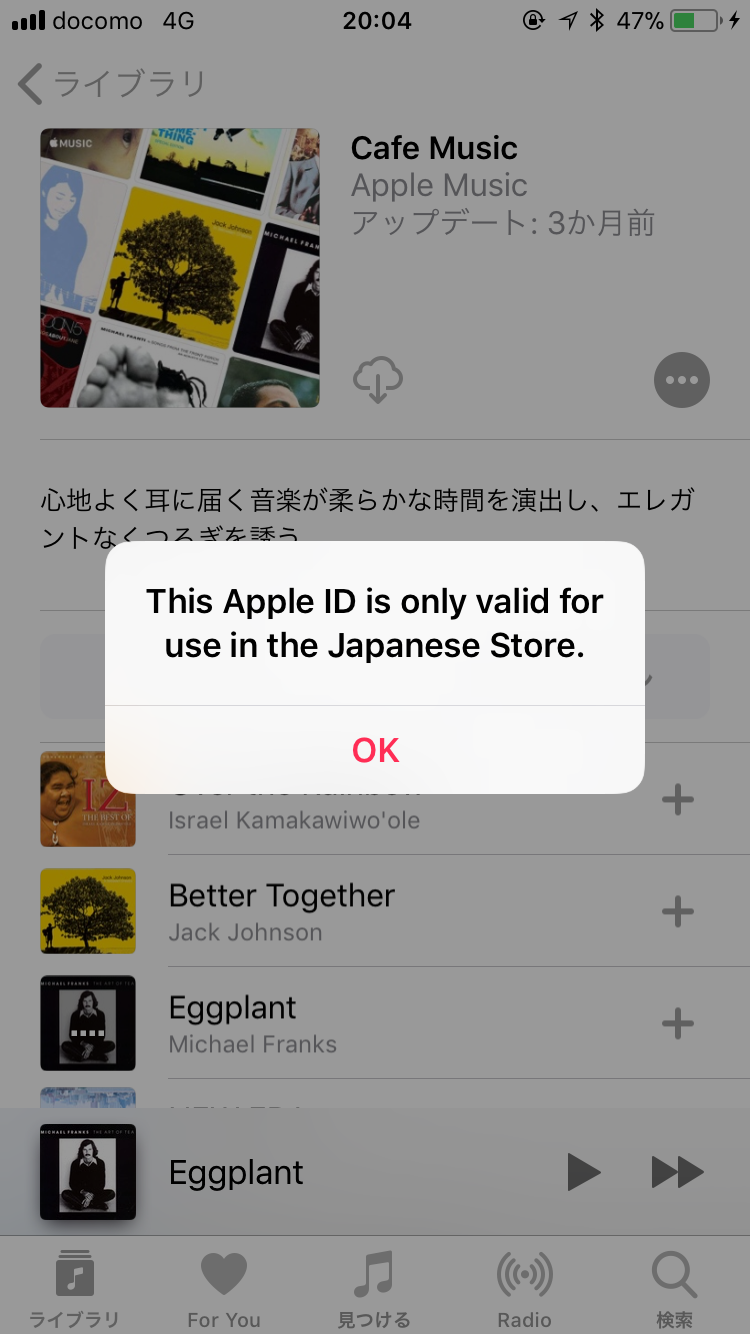This screenshot has height=1334, width=750.
Task: Add Better Together to the library
Action: [x=678, y=911]
